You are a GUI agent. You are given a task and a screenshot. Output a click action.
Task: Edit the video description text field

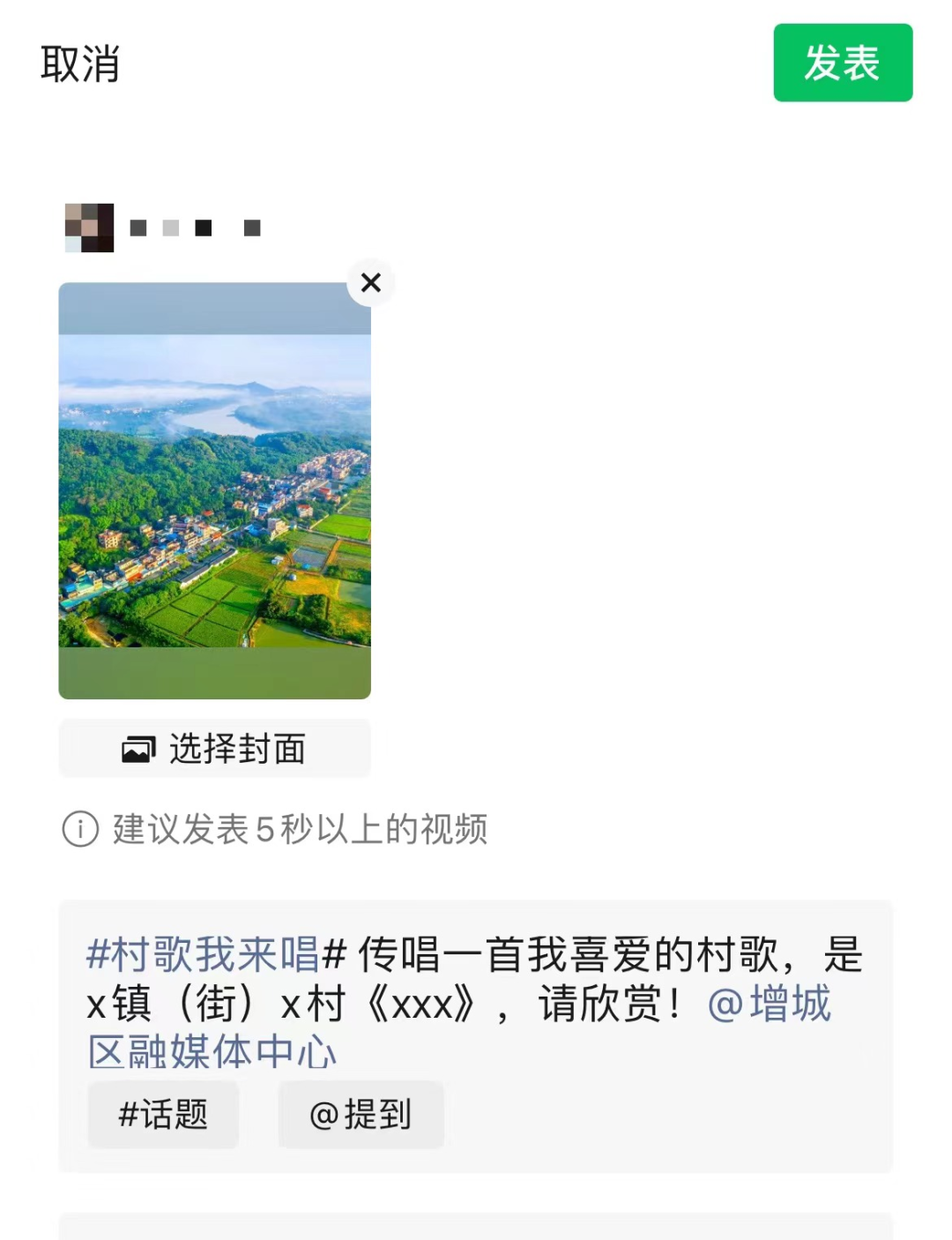pos(476,1002)
